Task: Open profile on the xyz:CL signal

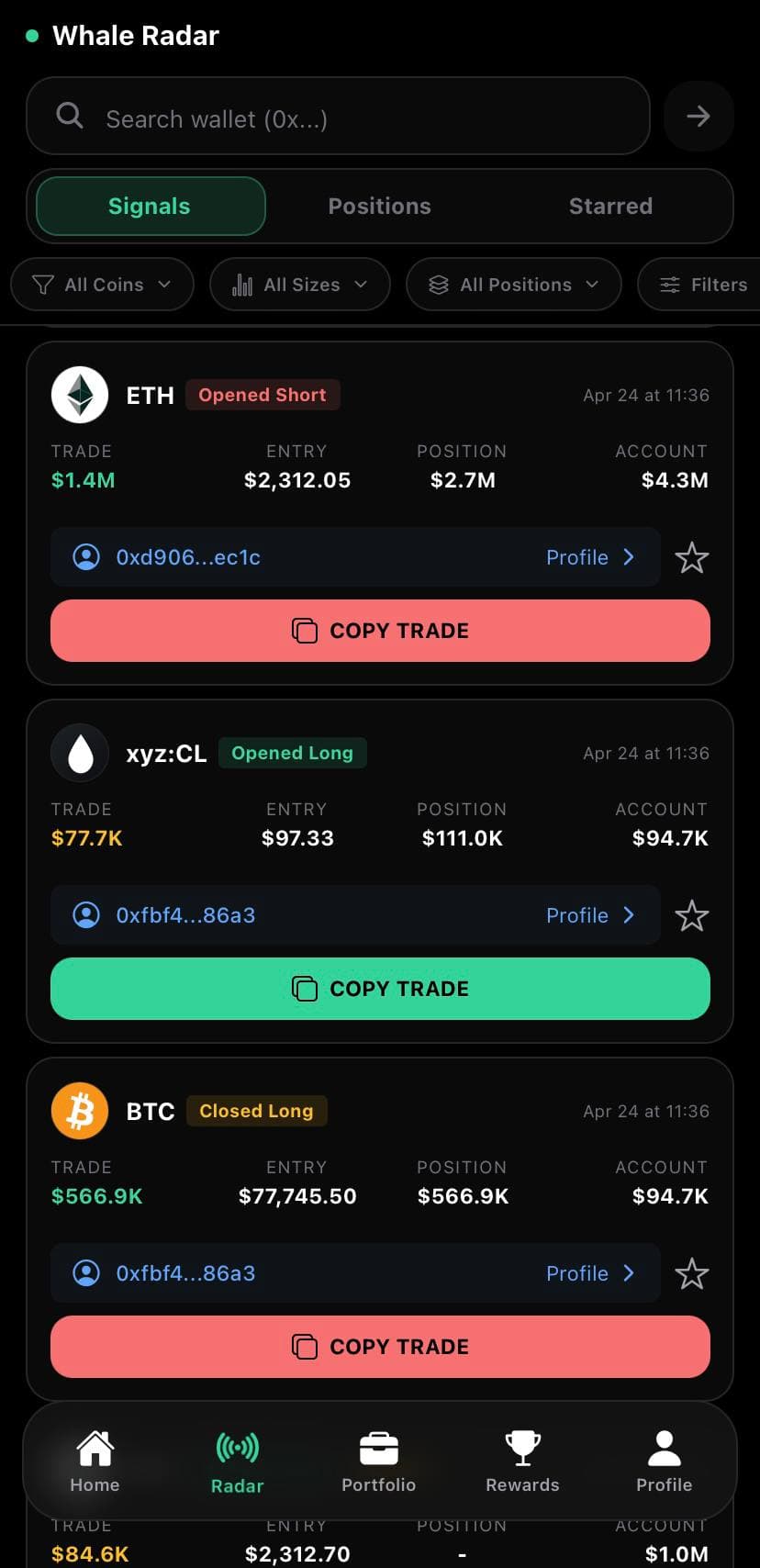Action: [x=589, y=915]
